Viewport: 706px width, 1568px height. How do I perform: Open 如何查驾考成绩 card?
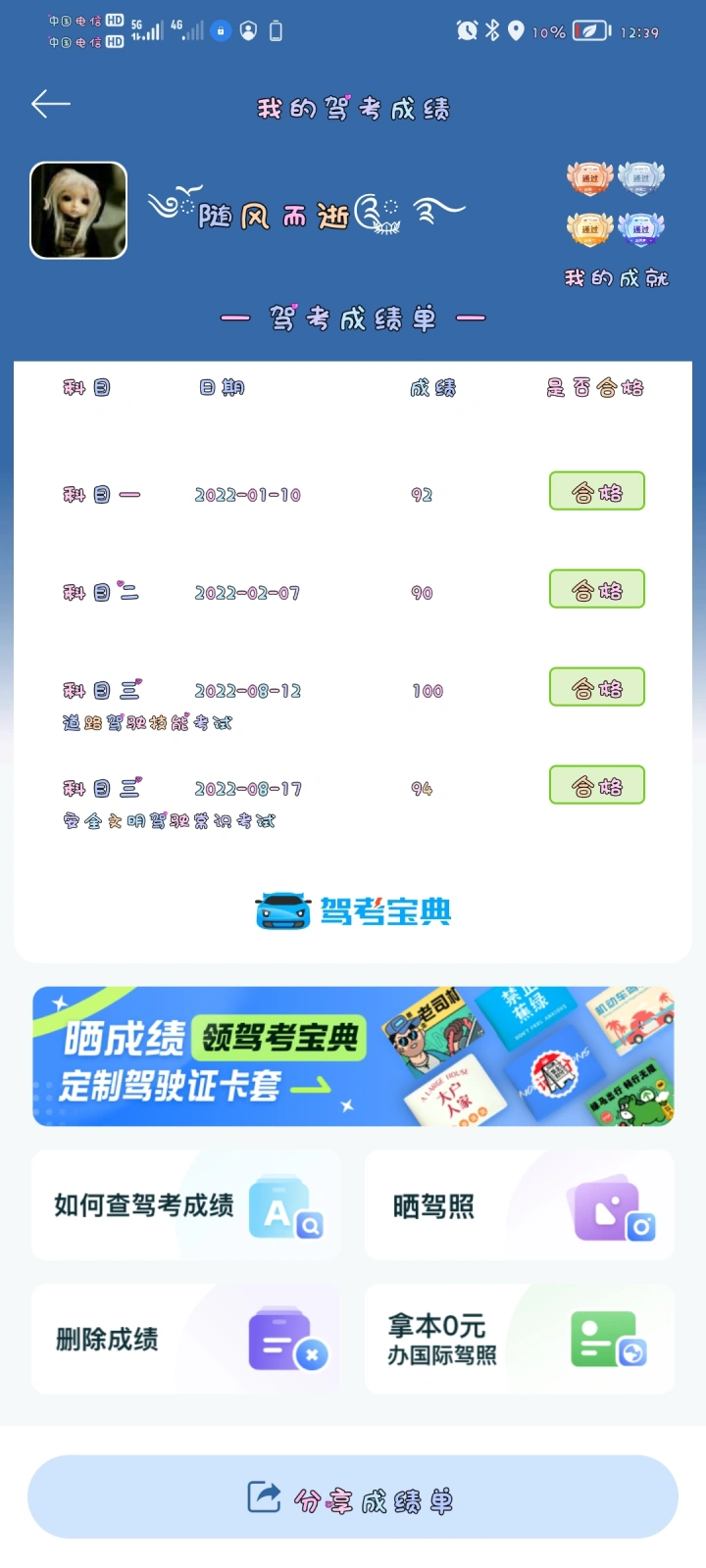pyautogui.click(x=186, y=1204)
